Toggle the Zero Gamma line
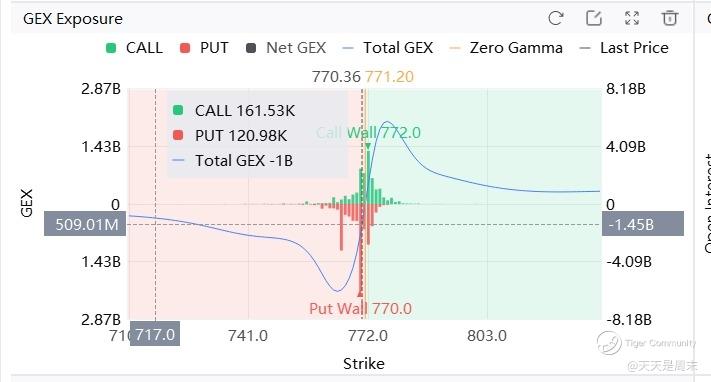Image resolution: width=711 pixels, height=382 pixels. coord(506,48)
